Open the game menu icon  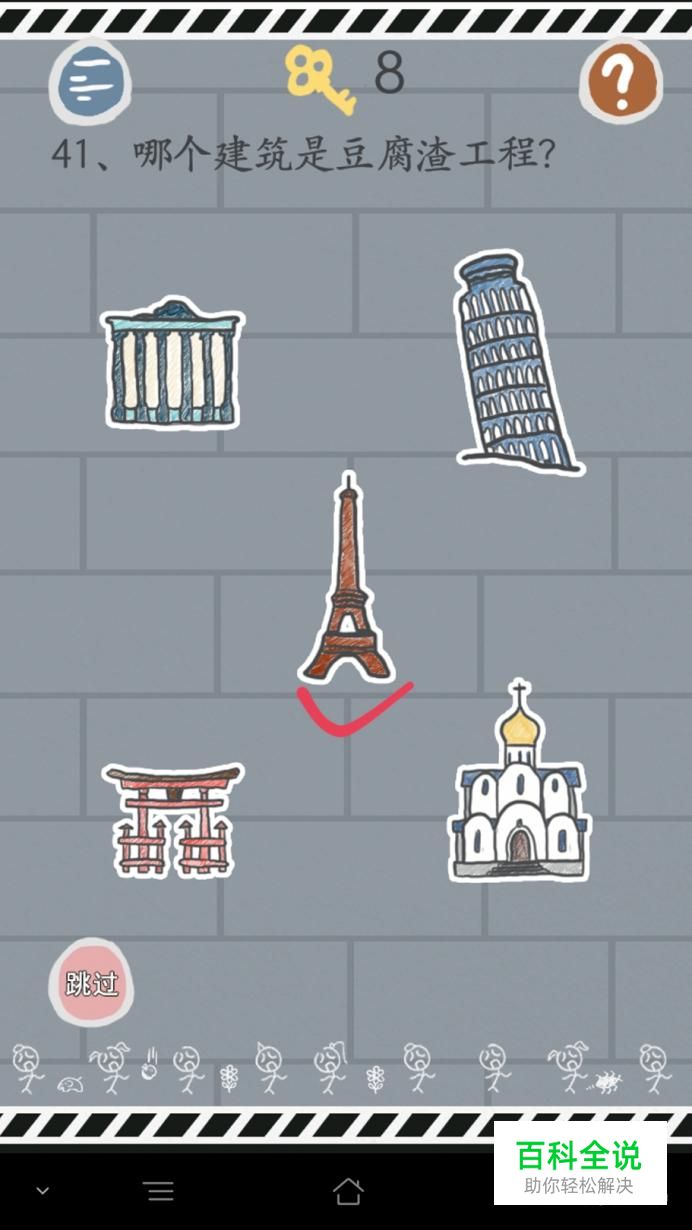tap(89, 81)
